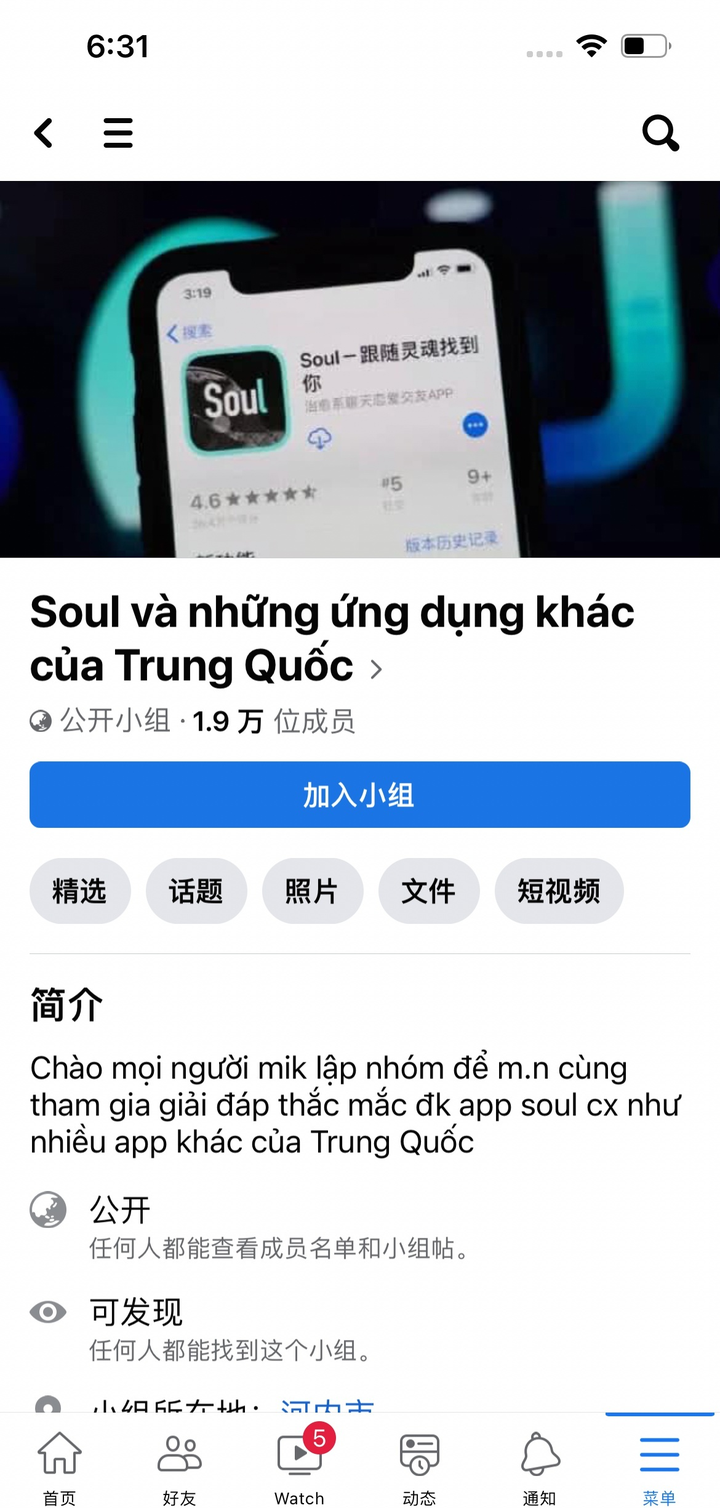Open the group title details chevron
Screen dimensions: 720x1508
tap(376, 669)
